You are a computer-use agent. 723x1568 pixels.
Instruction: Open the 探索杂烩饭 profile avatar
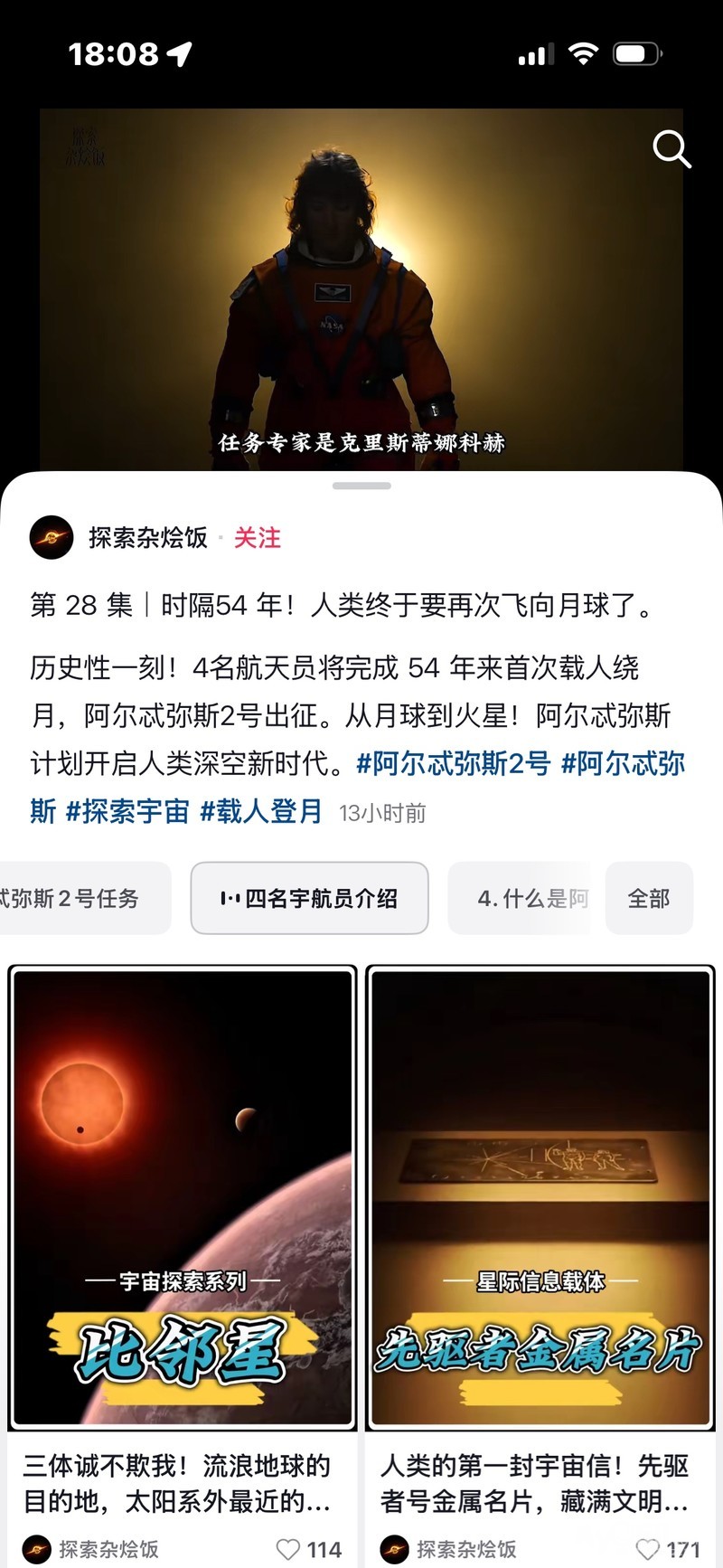52,538
